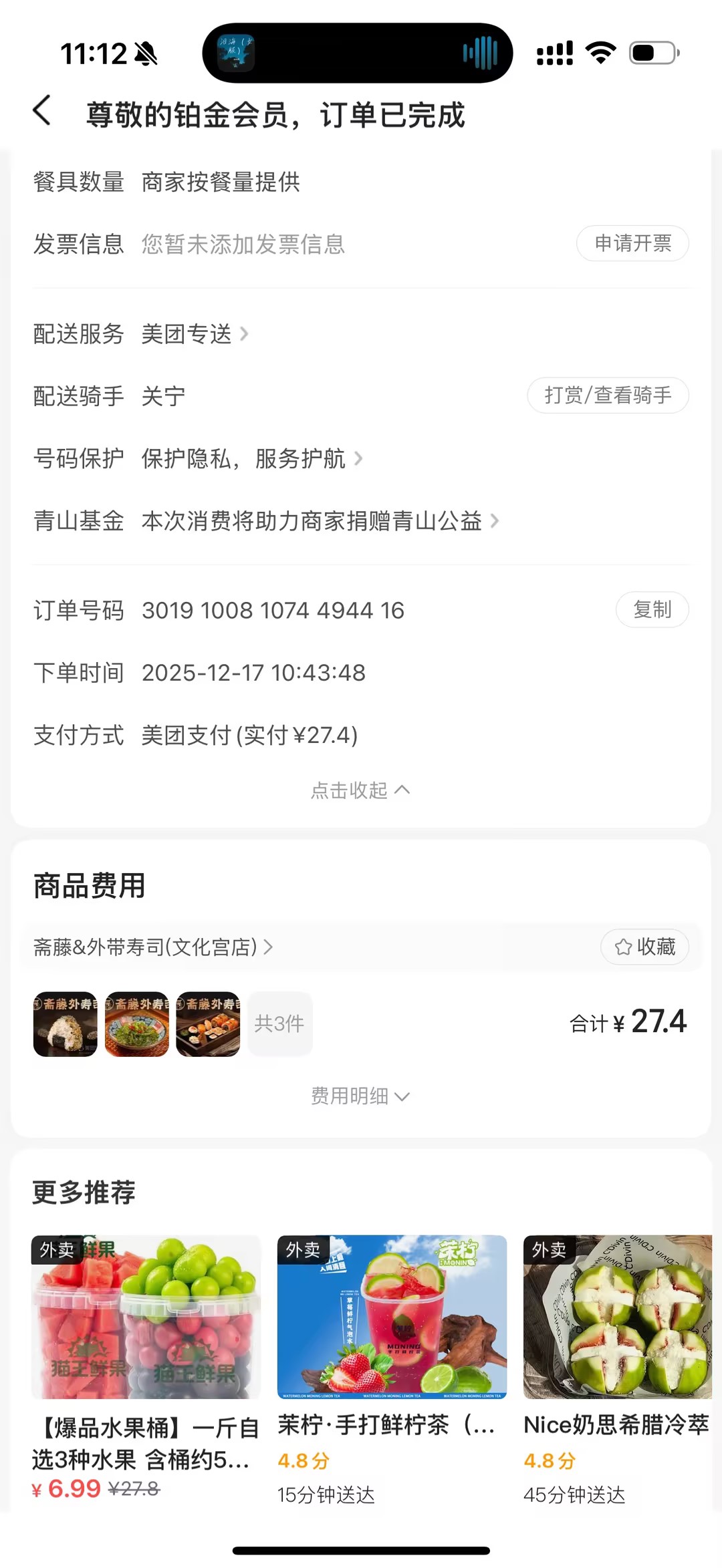The height and width of the screenshot is (1568, 722).
Task: Collapse order info via 点击收起
Action: coord(360,790)
